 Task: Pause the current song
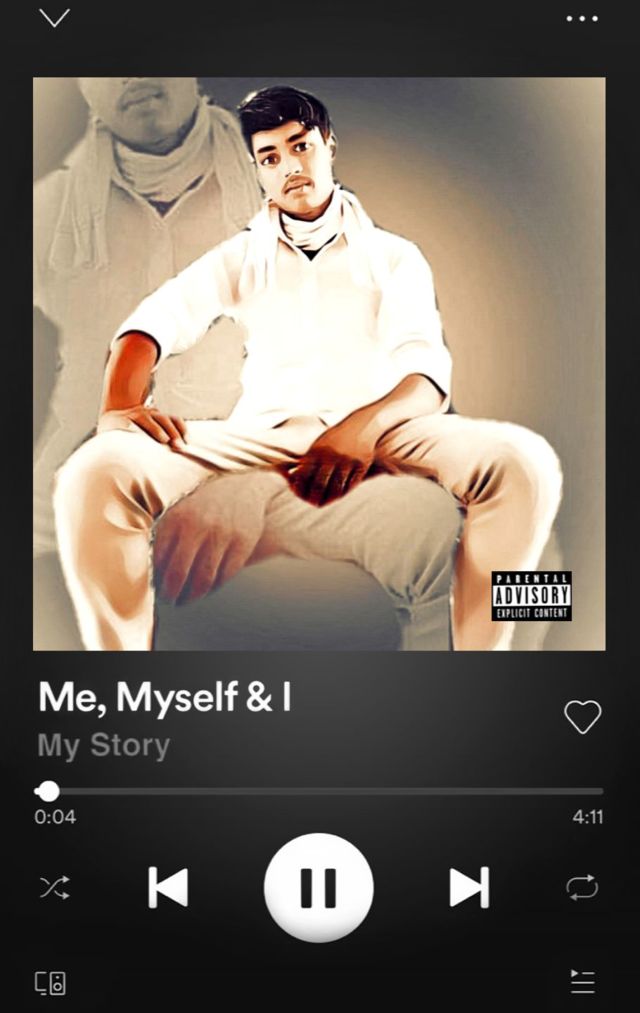pyautogui.click(x=319, y=887)
